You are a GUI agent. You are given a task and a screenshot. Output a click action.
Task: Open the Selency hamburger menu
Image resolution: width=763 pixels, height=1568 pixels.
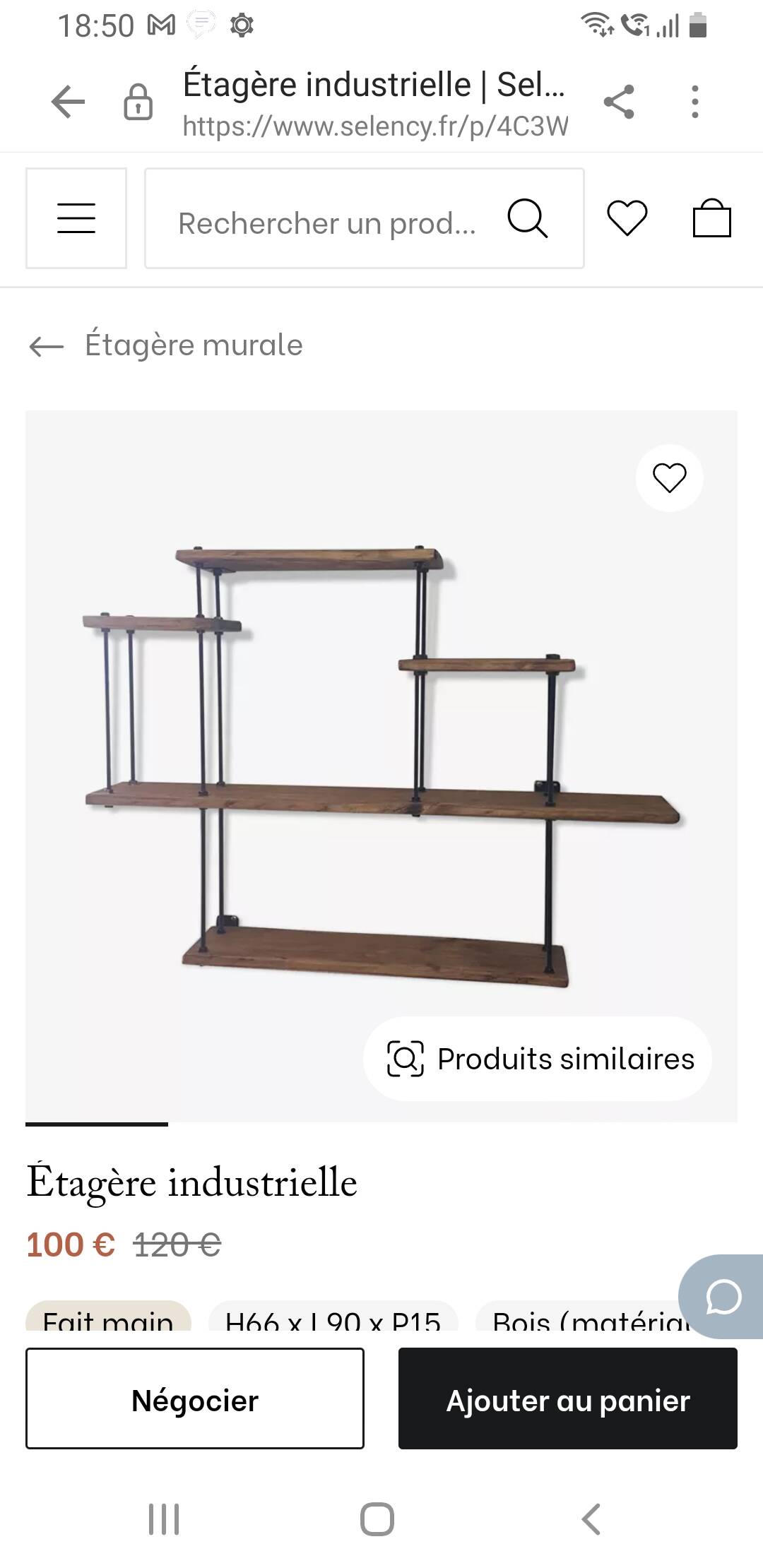coord(76,219)
